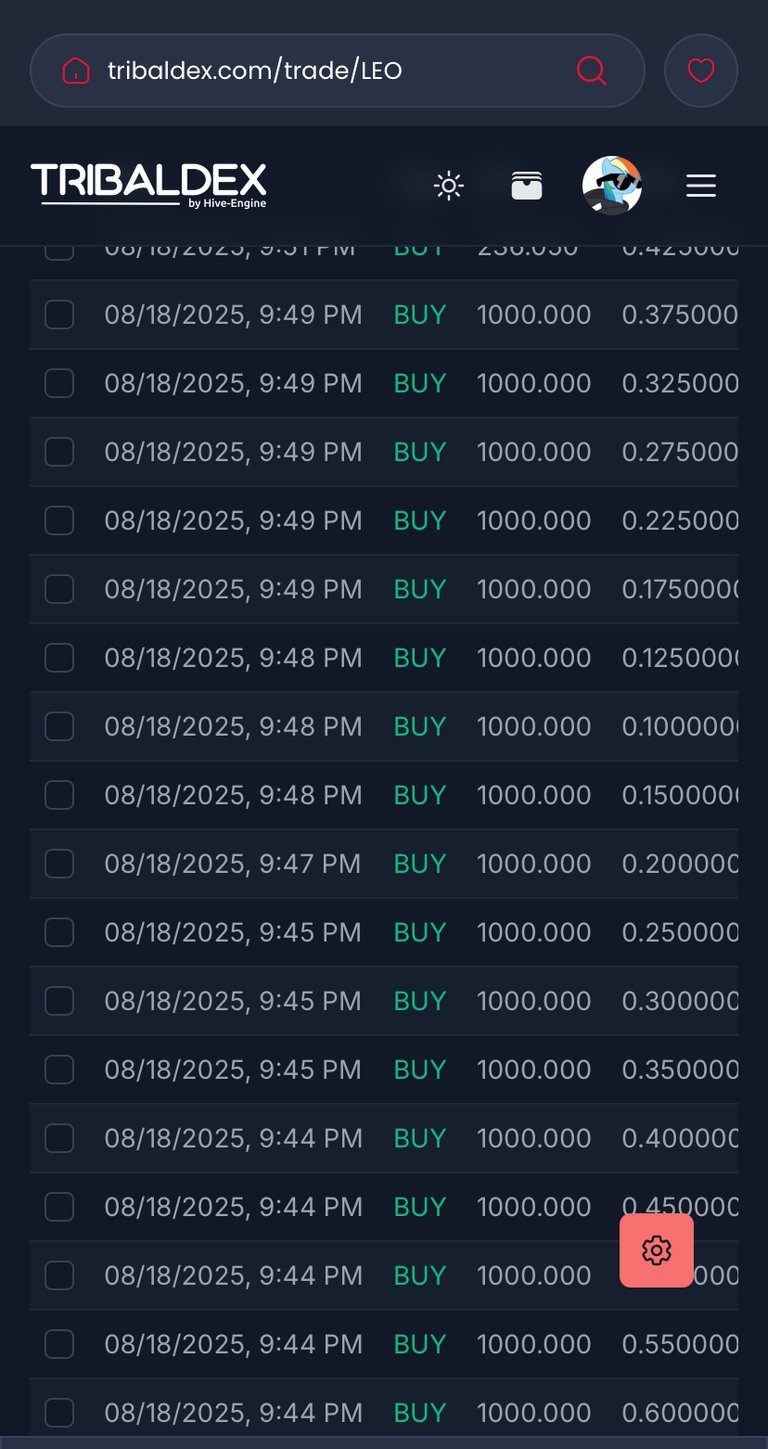Viewport: 768px width, 1449px height.
Task: Tick the order priced 0.300000
Action: 59,1001
